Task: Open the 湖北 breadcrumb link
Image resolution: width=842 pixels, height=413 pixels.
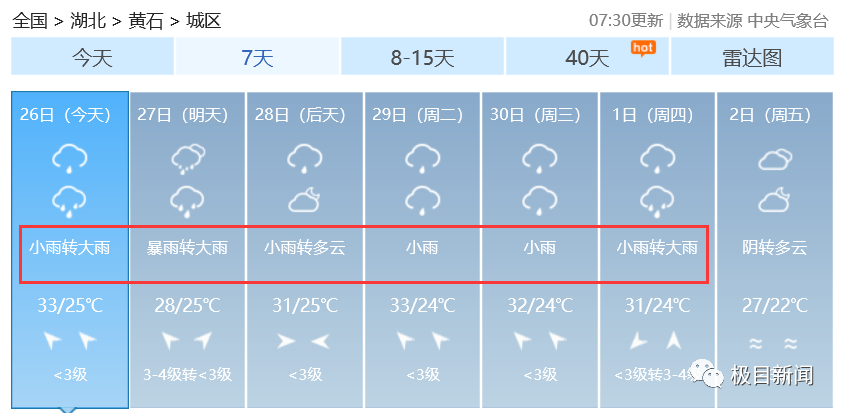Action: point(88,20)
